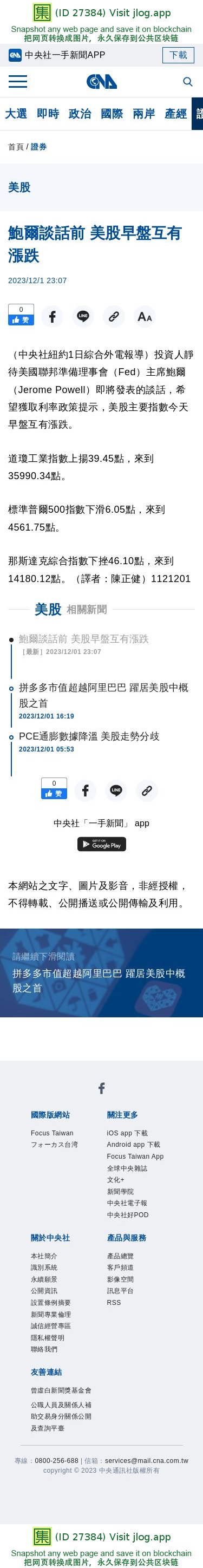Get the app on Google Play
Screen dimensions: 203x1568
[x=102, y=844]
